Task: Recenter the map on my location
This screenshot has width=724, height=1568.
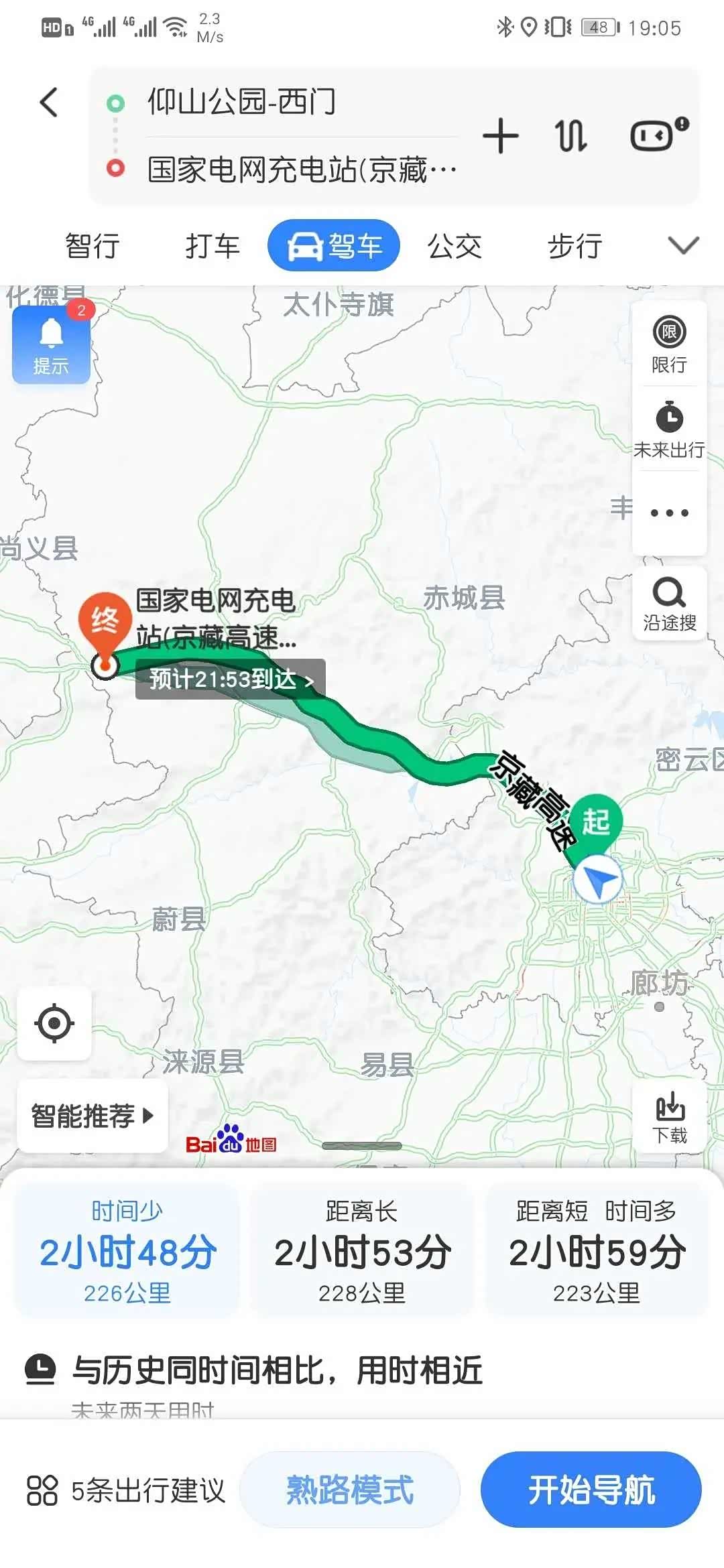Action: click(x=54, y=1023)
